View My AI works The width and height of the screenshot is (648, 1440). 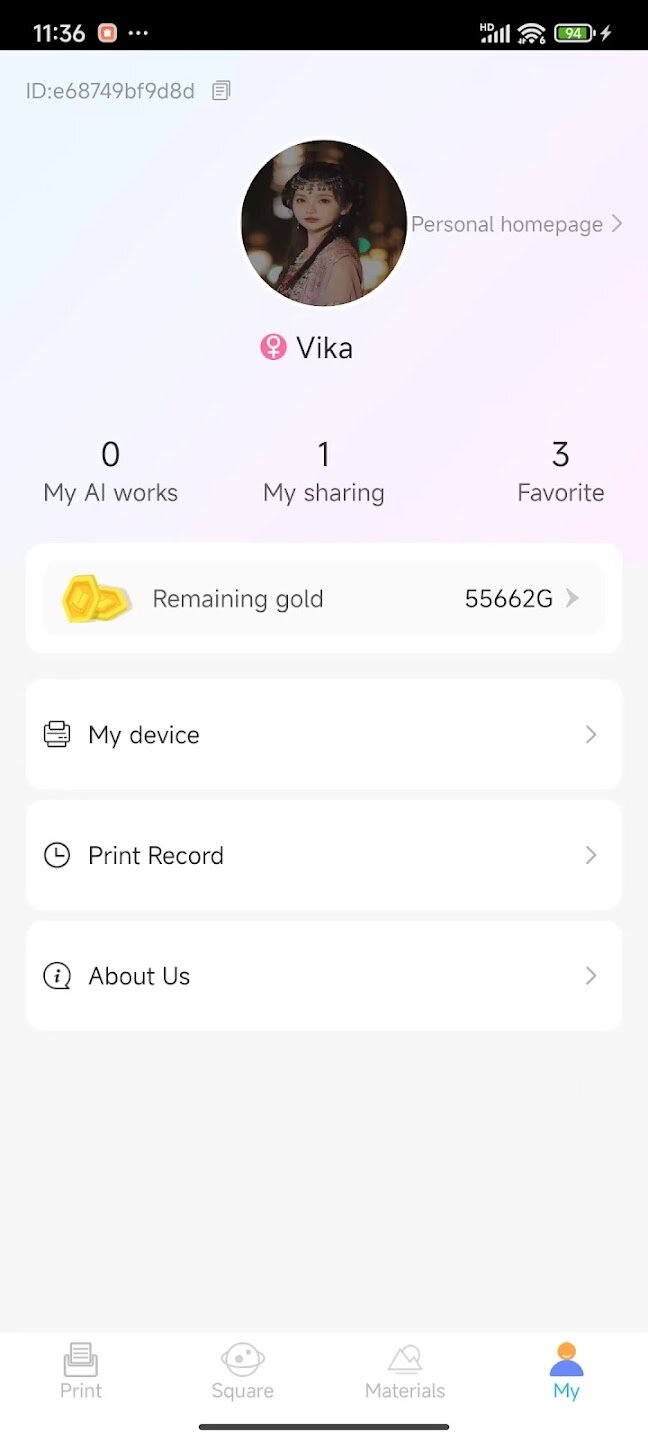click(x=111, y=472)
